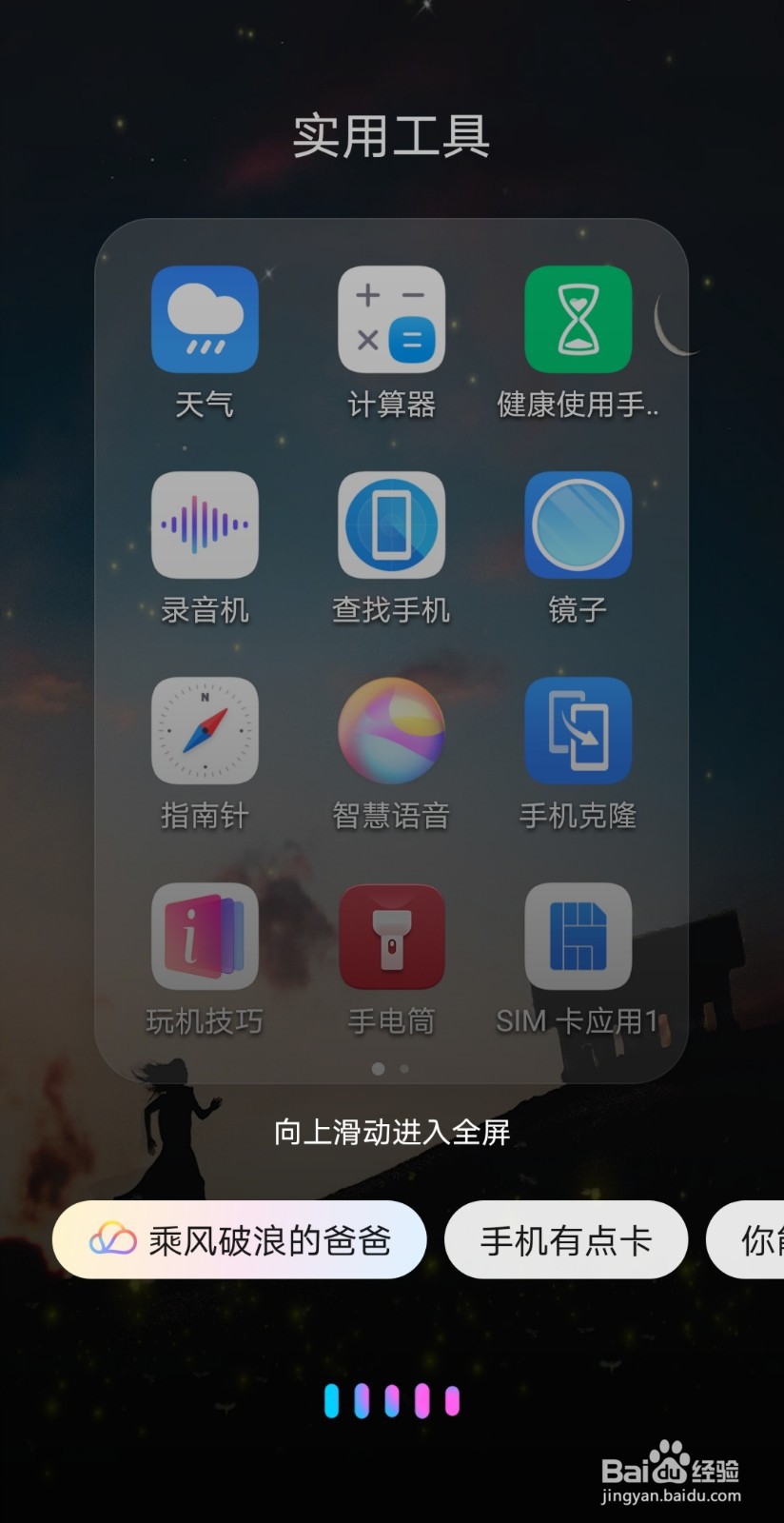The width and height of the screenshot is (784, 1523).
Task: Tap the voice assistant waveform indicator
Action: [391, 1401]
